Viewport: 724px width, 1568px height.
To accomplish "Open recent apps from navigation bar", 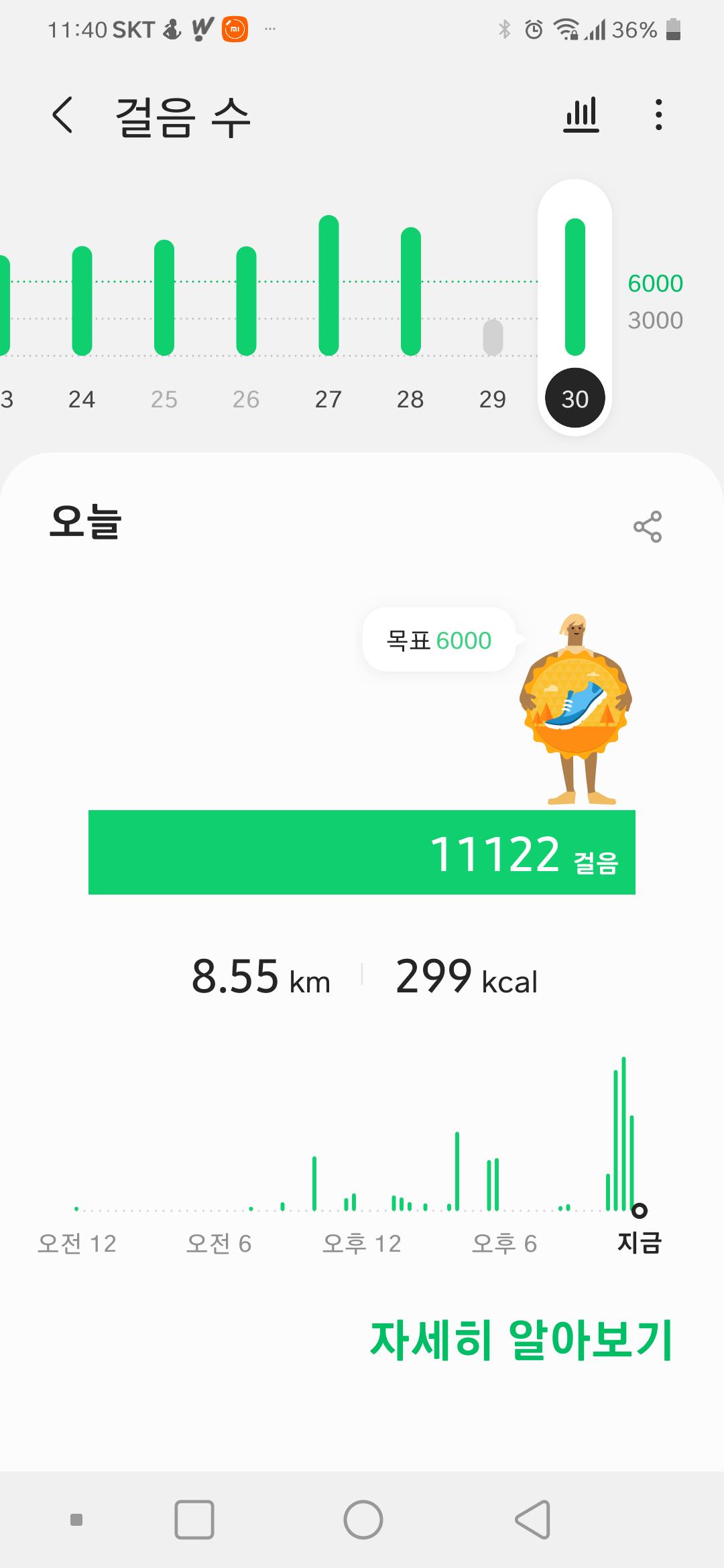I will click(x=194, y=1519).
